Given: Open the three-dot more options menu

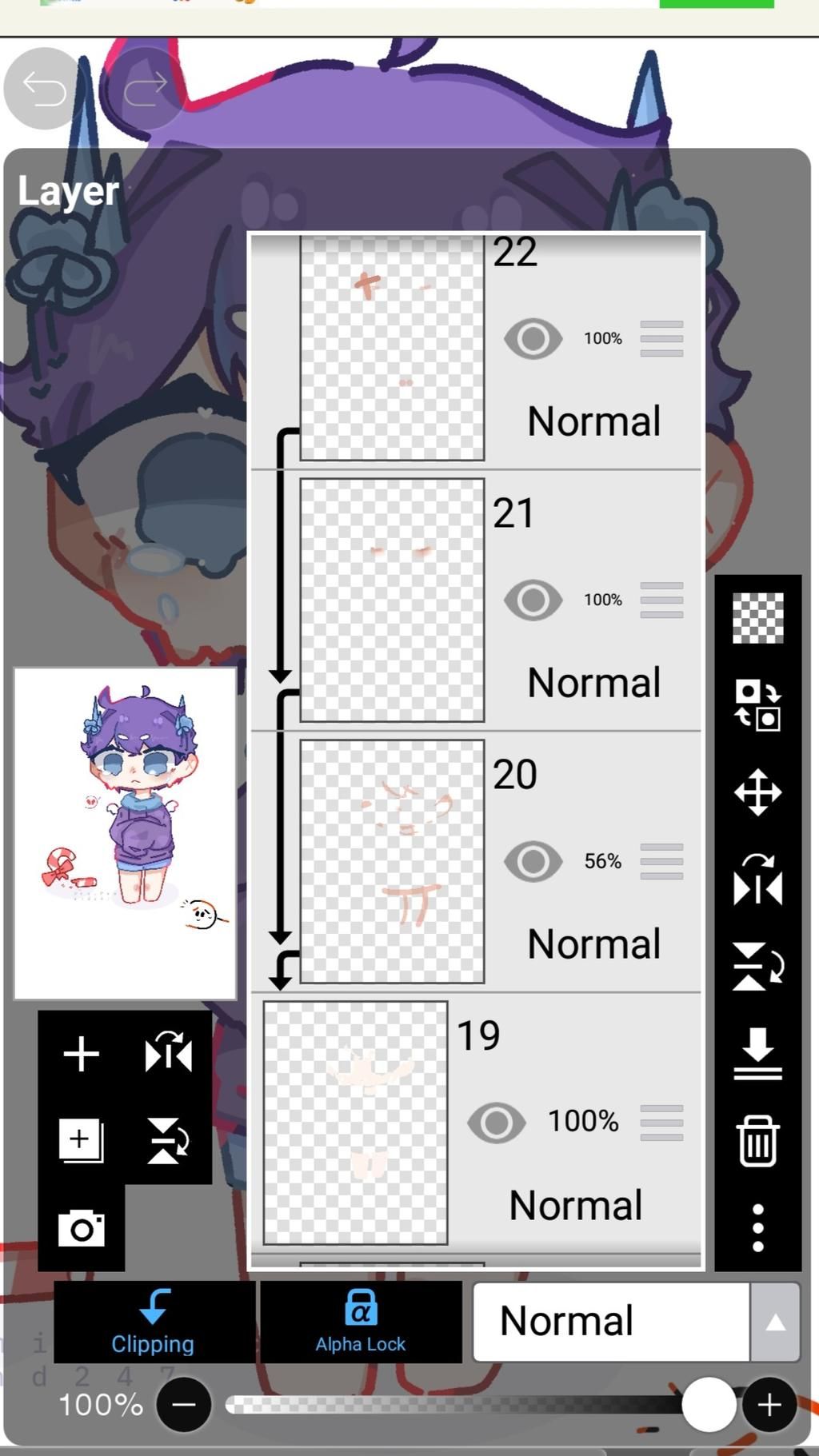Looking at the screenshot, I should pos(757,1227).
